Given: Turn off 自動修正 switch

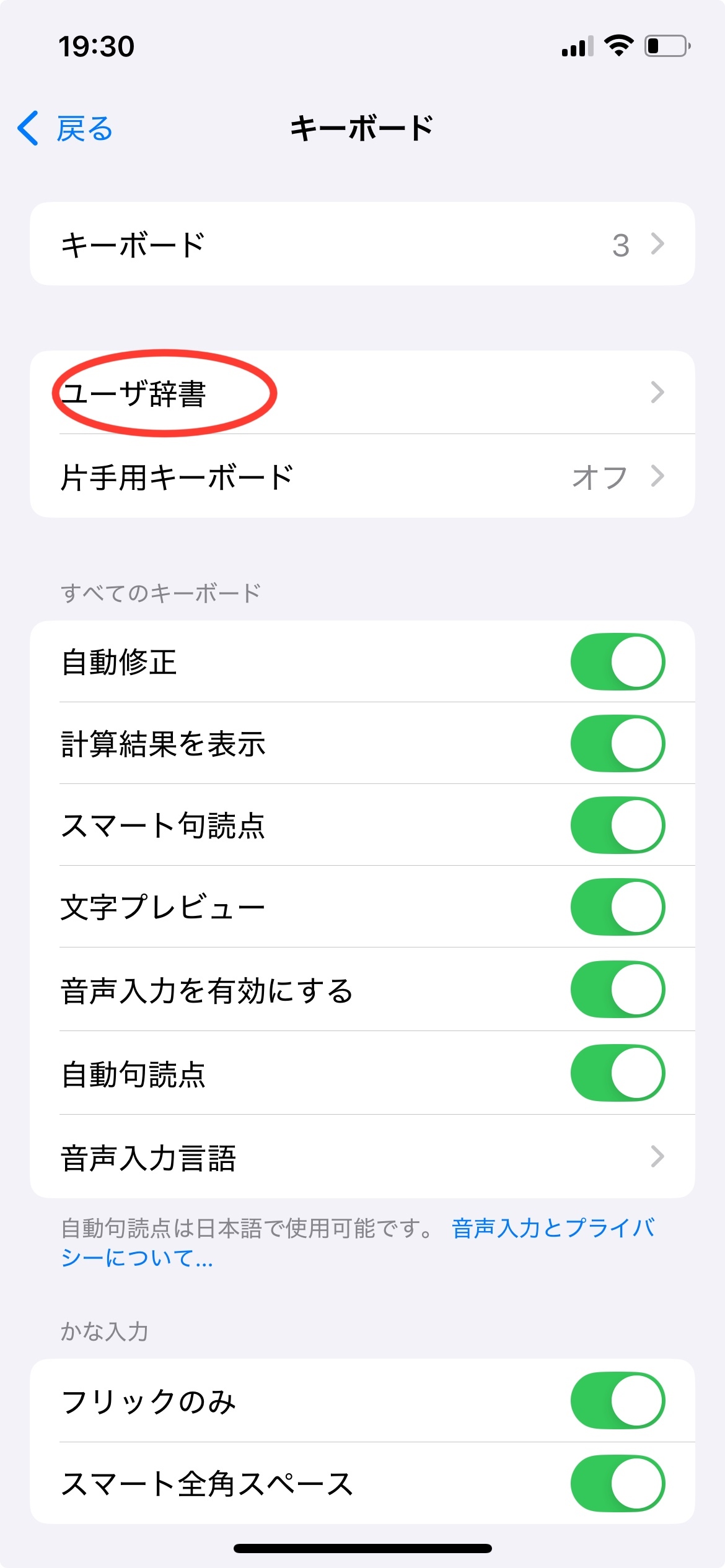Looking at the screenshot, I should tap(617, 661).
